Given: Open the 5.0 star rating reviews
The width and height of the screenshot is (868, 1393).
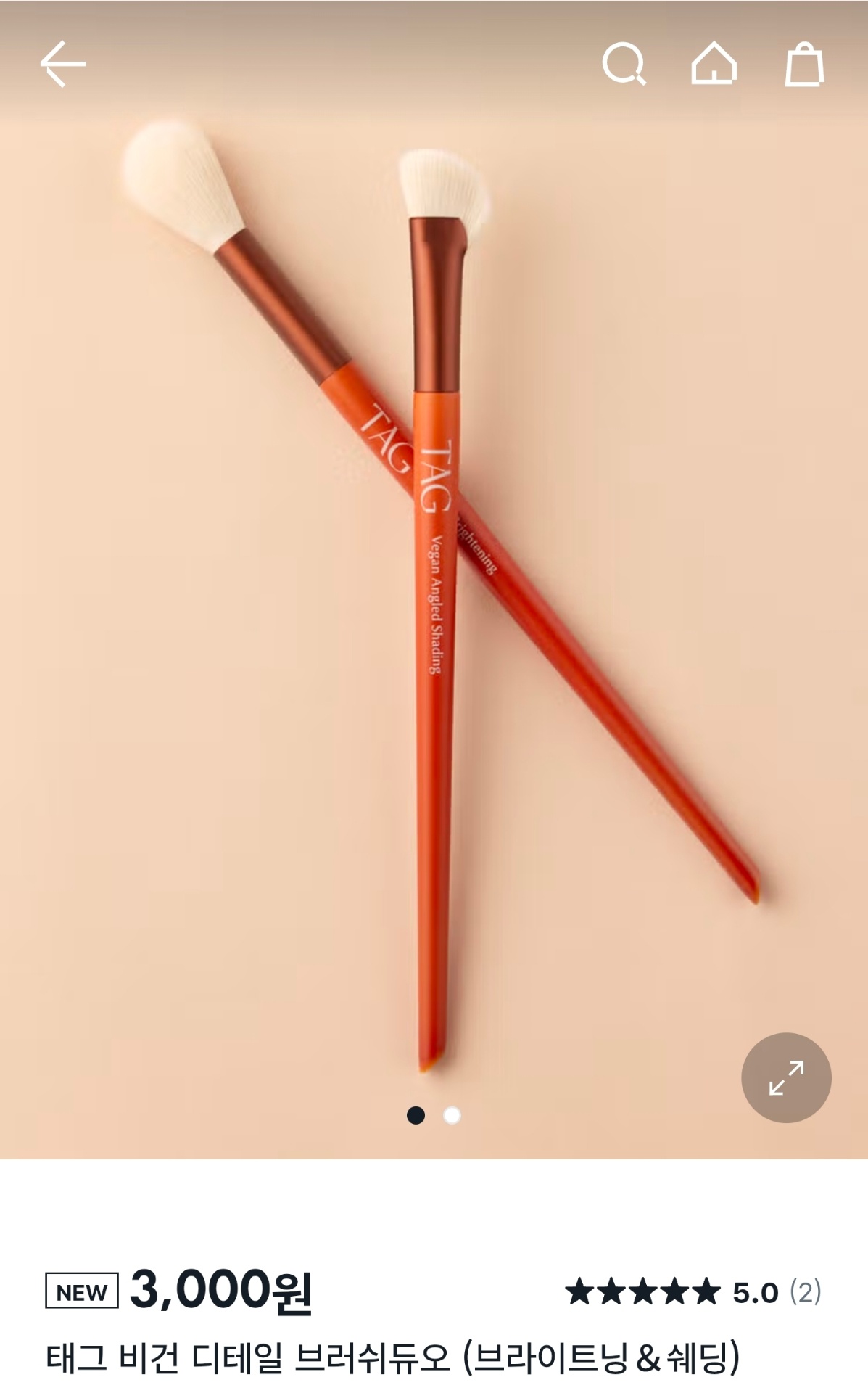Looking at the screenshot, I should click(x=693, y=1292).
